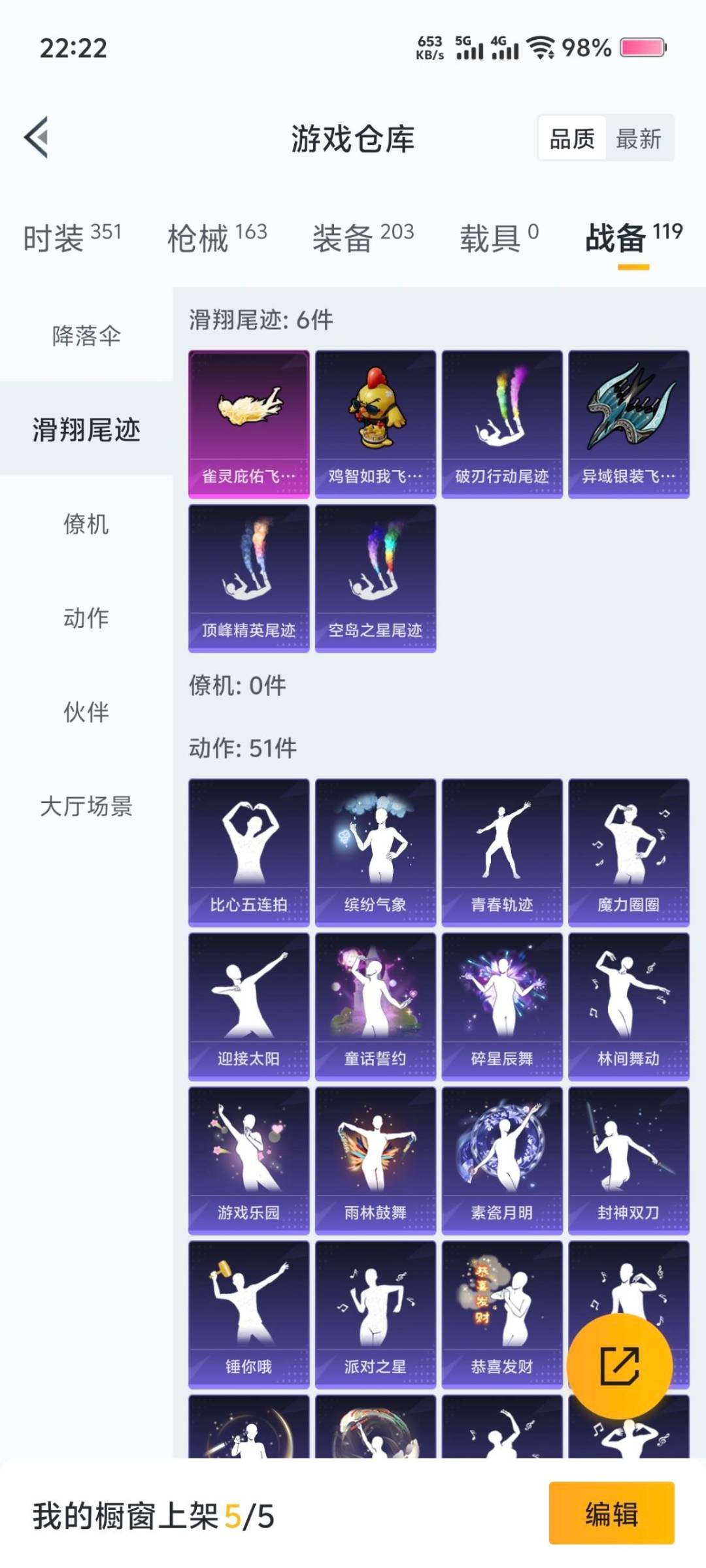This screenshot has height=1568, width=706.
Task: Select 降落伞 in the side menu
Action: pos(86,336)
